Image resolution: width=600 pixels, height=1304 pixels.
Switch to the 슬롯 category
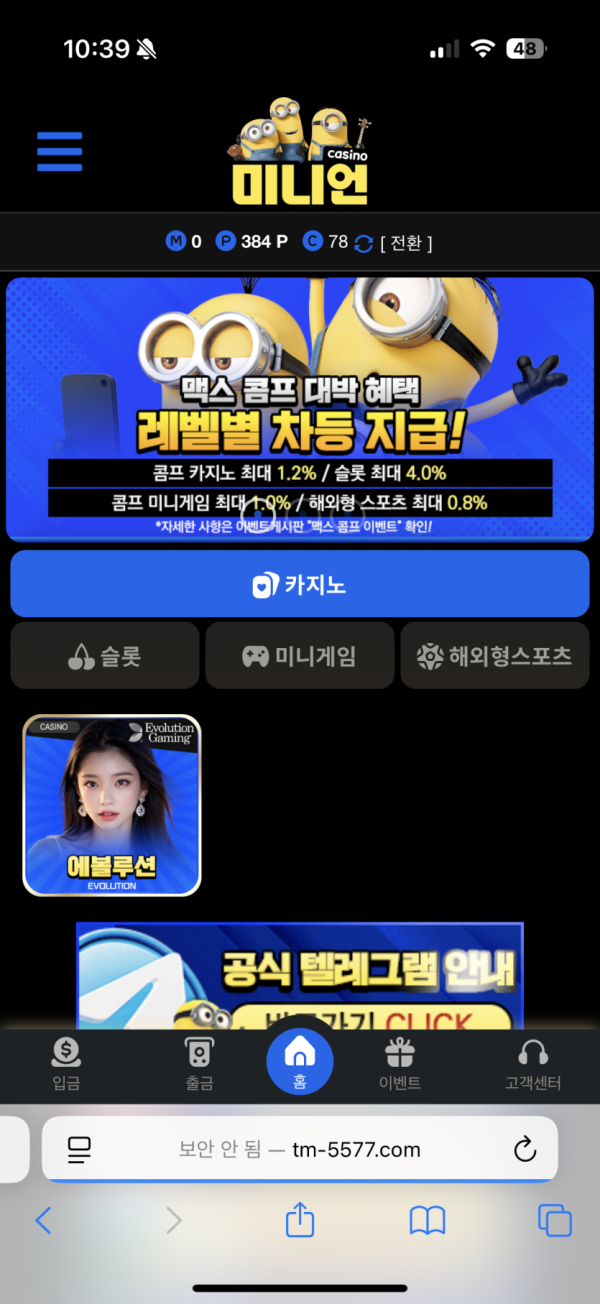(105, 656)
